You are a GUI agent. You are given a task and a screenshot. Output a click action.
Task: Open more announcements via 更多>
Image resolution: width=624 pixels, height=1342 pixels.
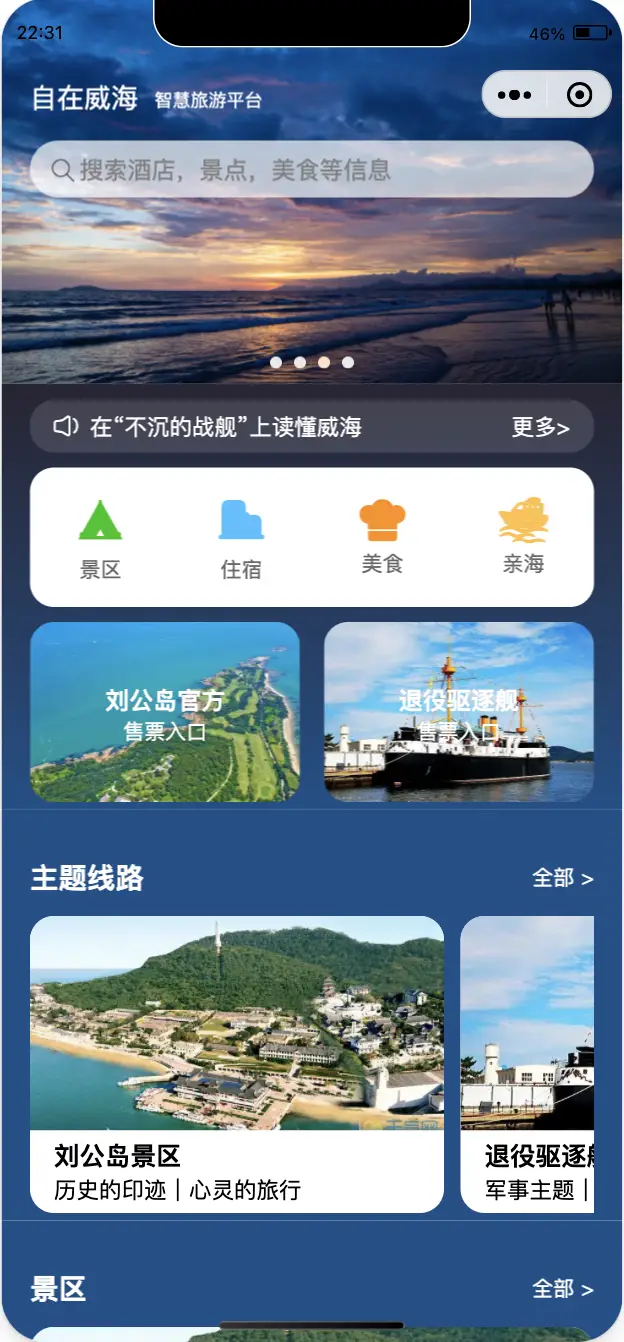click(540, 428)
